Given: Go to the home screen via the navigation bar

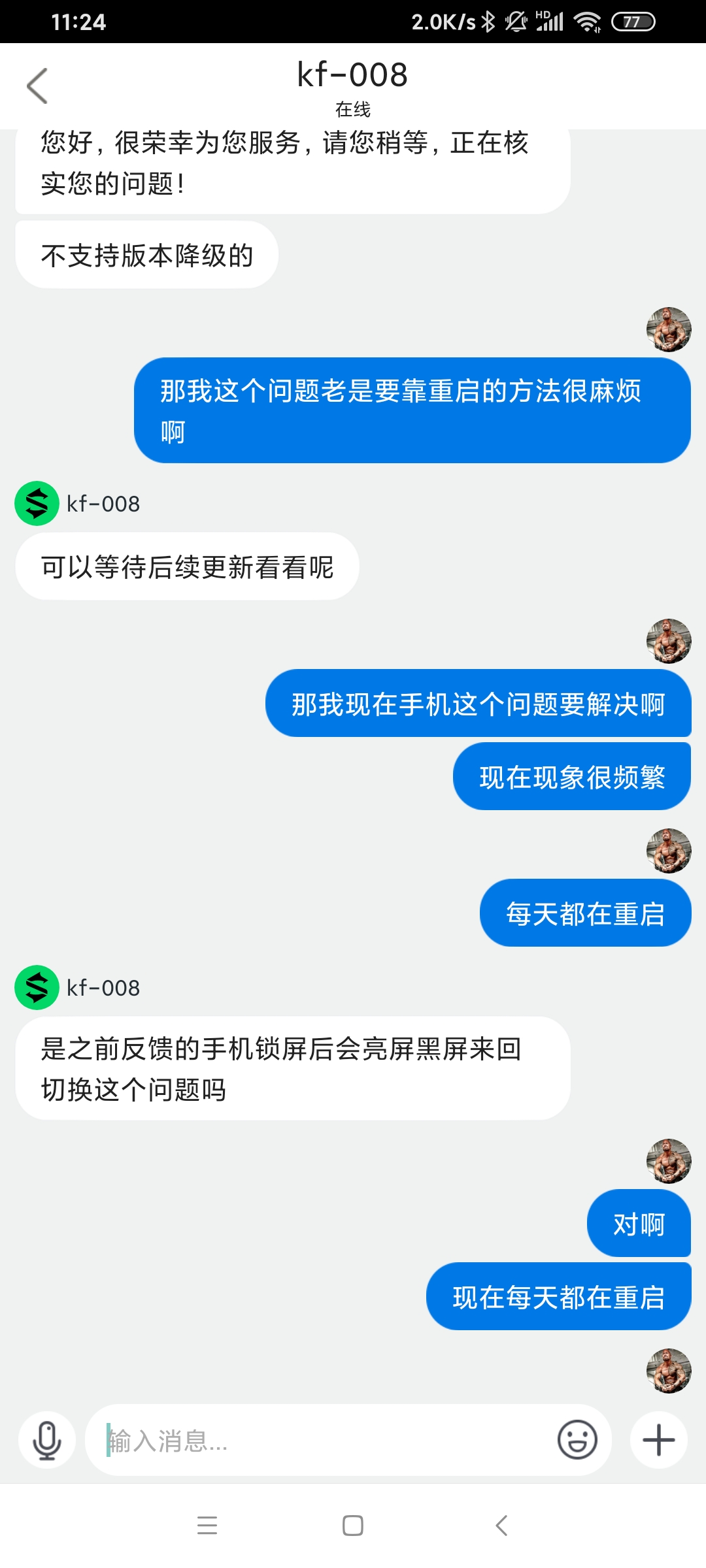Looking at the screenshot, I should [353, 1525].
